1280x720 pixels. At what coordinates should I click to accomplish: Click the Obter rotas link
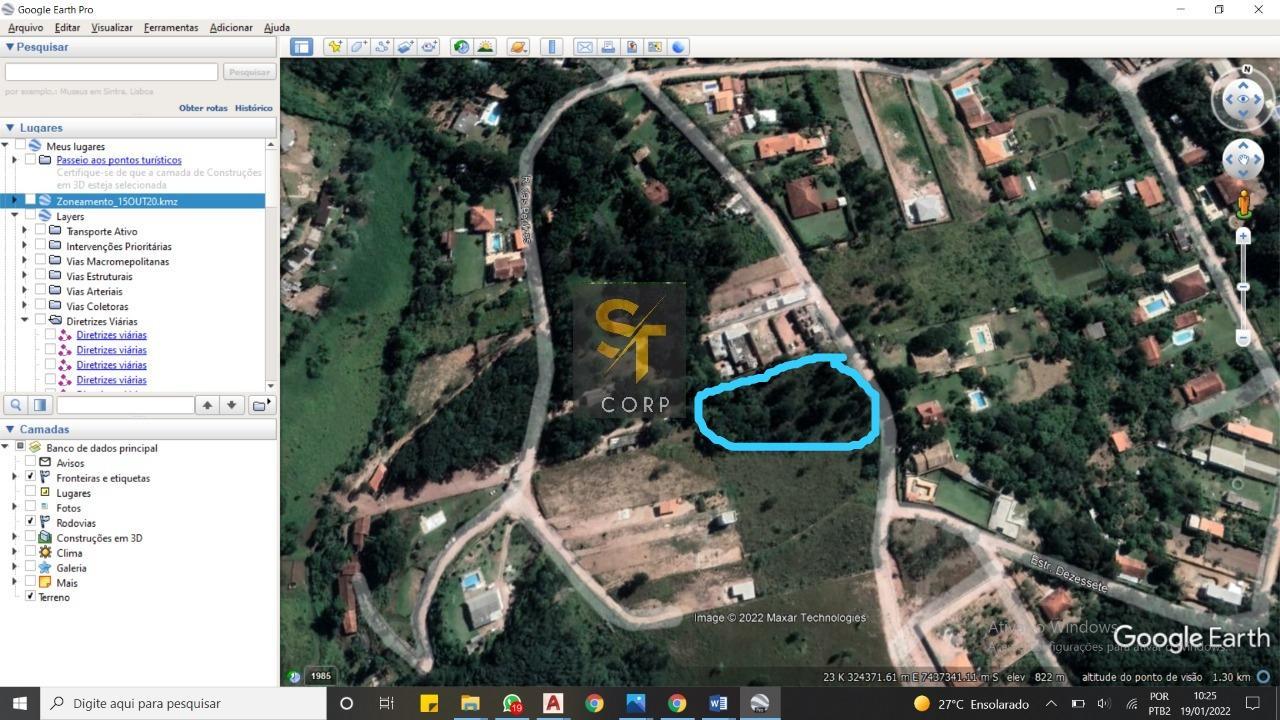(203, 108)
